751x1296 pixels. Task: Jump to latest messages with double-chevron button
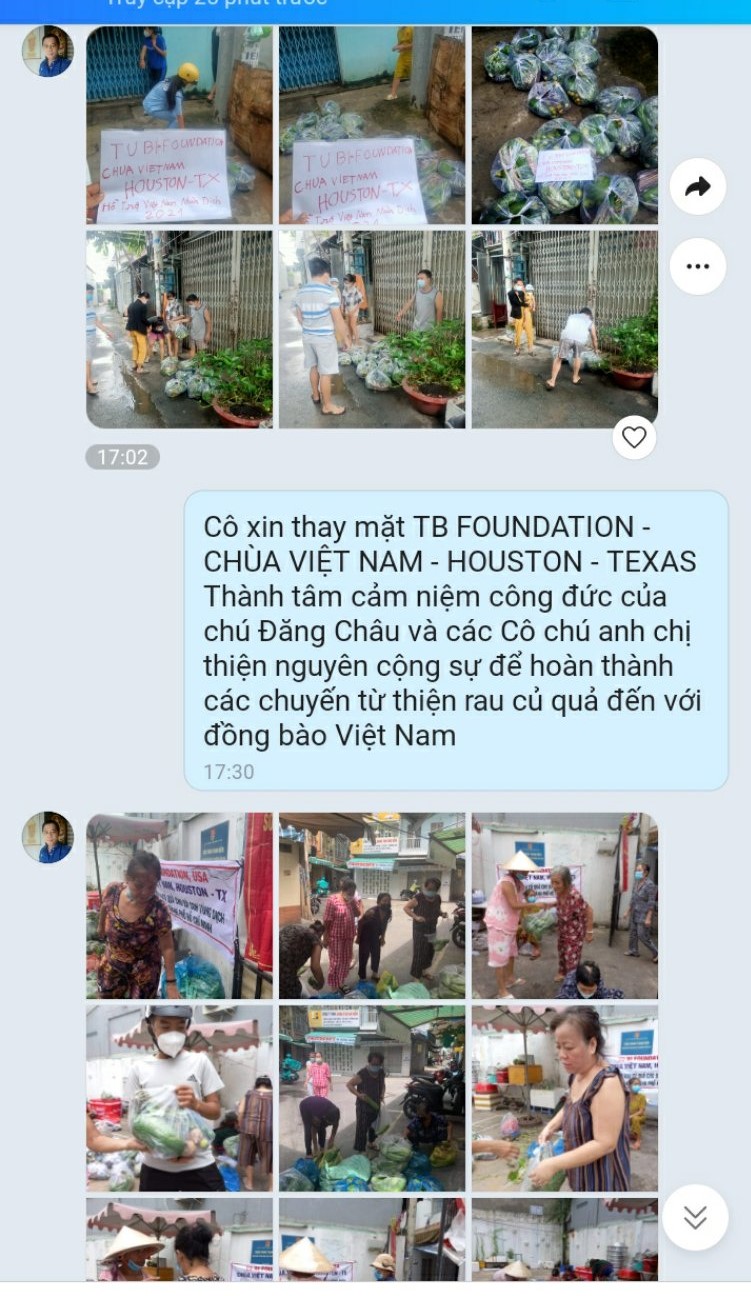(x=695, y=1217)
